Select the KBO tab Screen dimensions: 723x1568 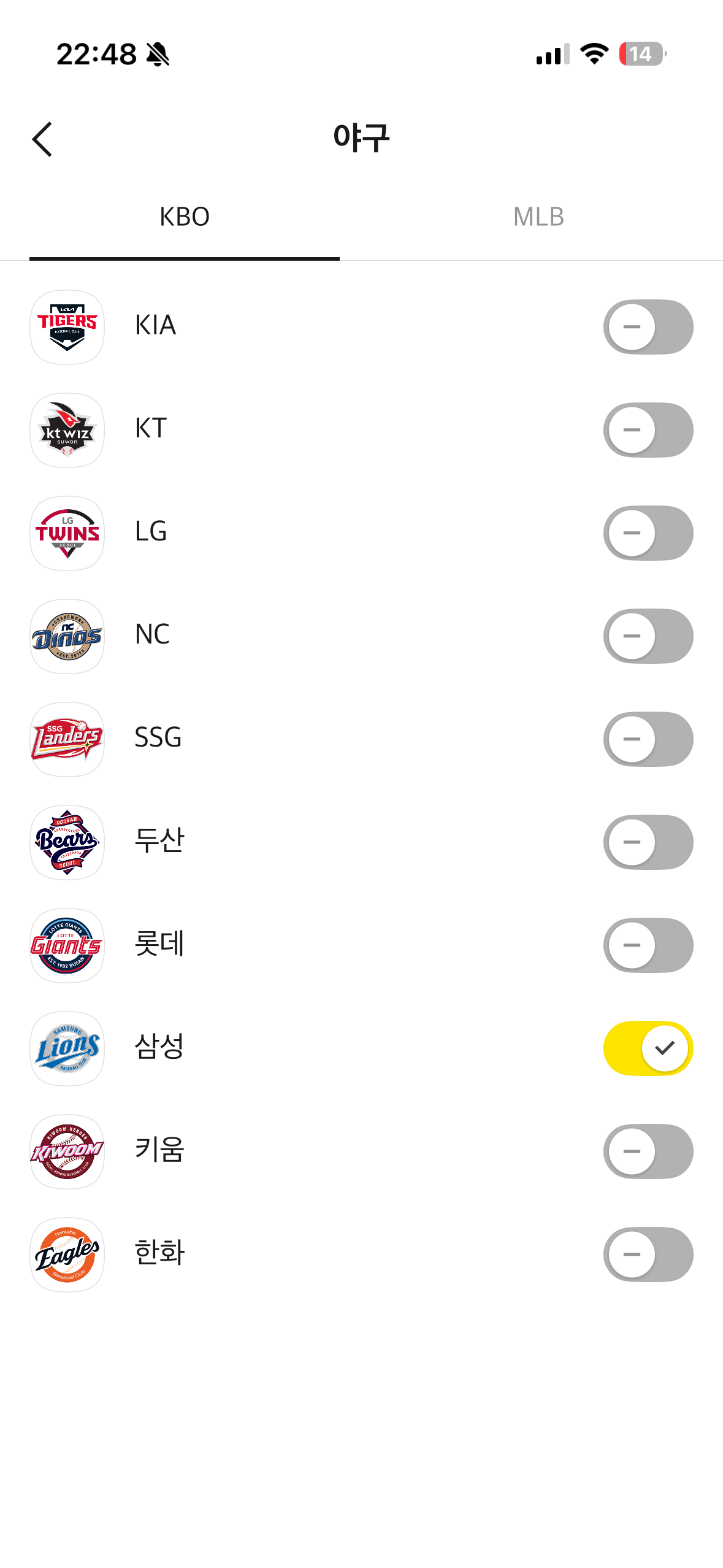(184, 217)
